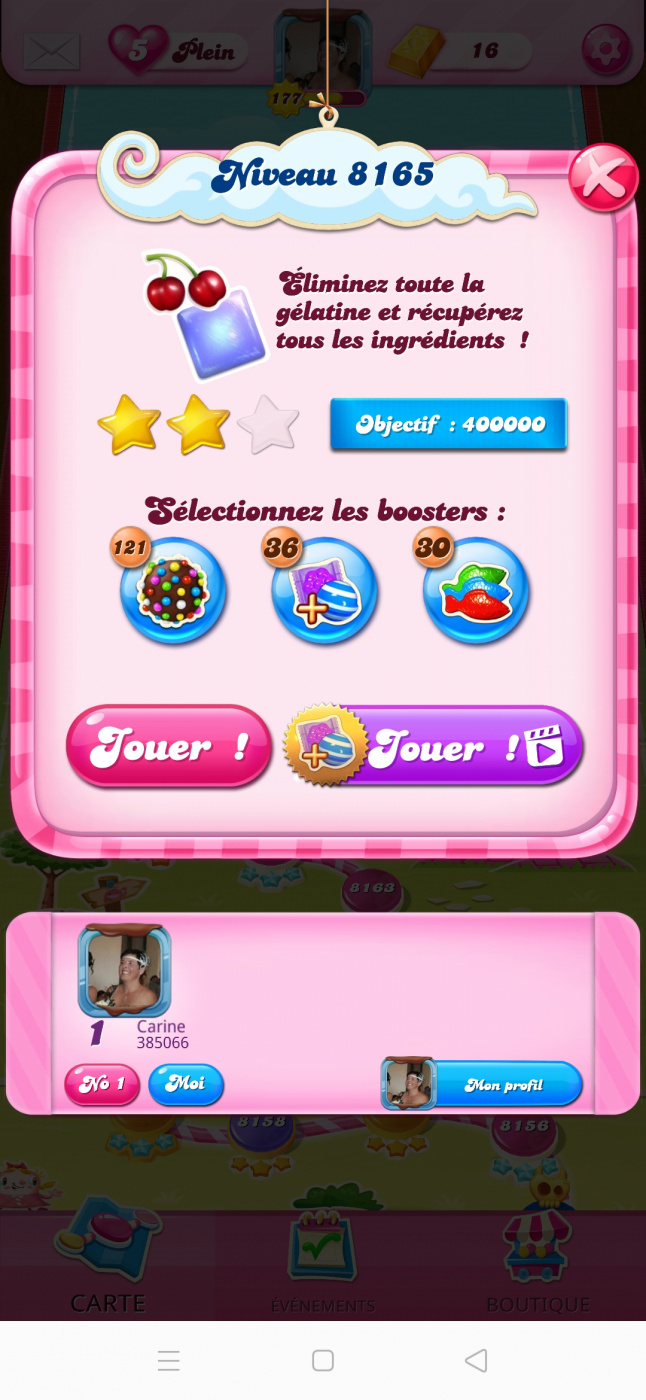Start the level with pink Jouer button

169,747
